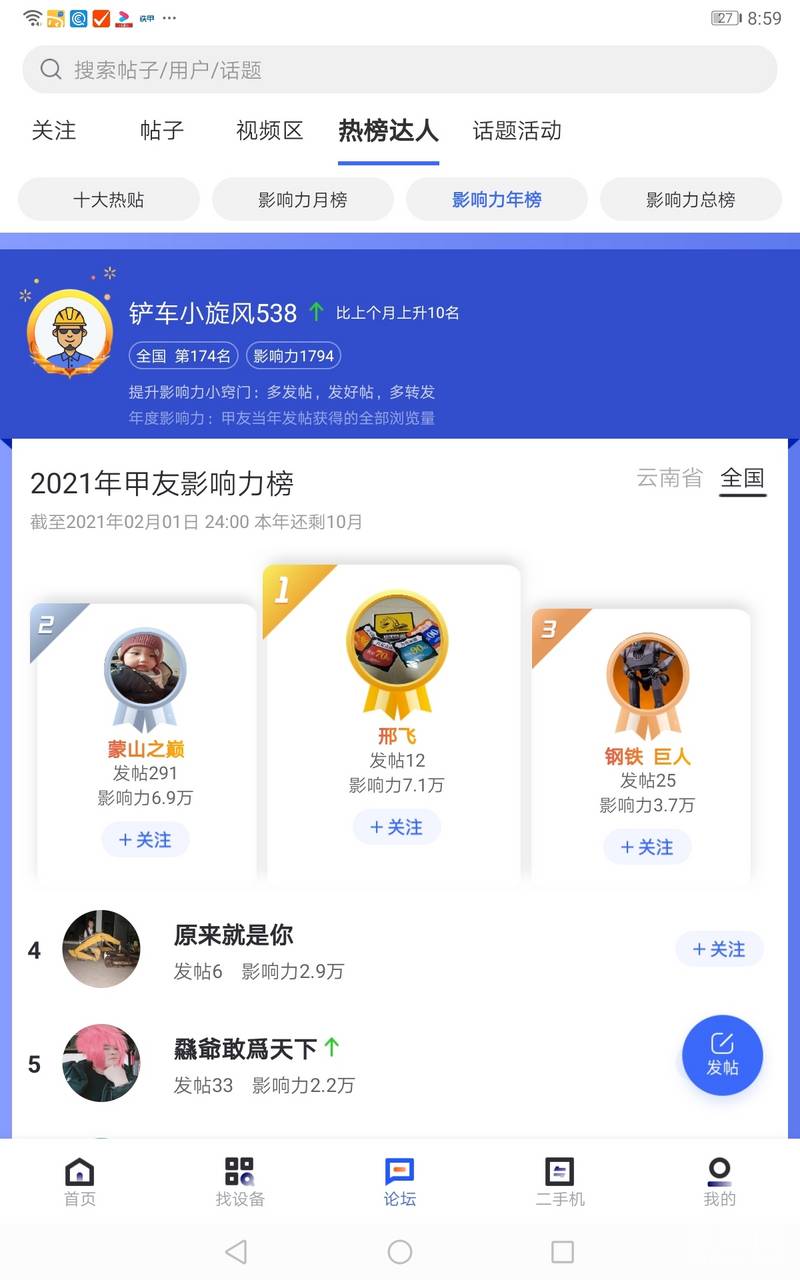Tap the system back button
Screen dimensions: 800x1280
click(x=236, y=1252)
